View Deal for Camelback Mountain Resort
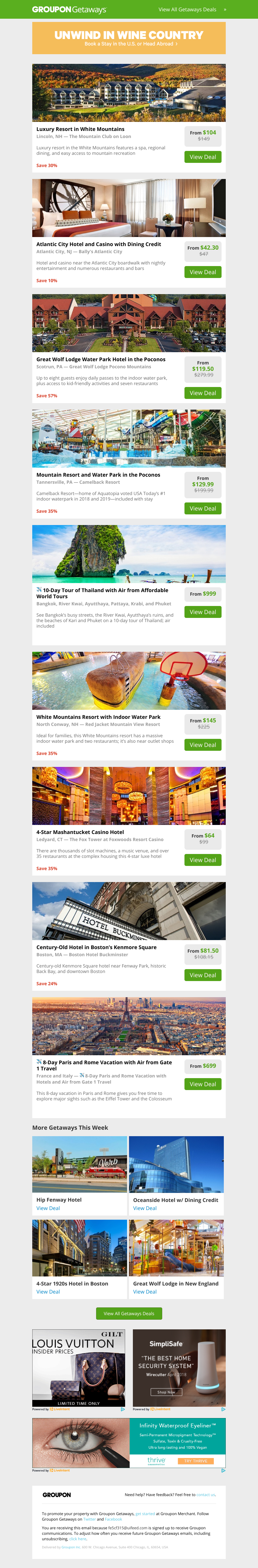Image resolution: width=258 pixels, height=1568 pixels. coord(203,508)
